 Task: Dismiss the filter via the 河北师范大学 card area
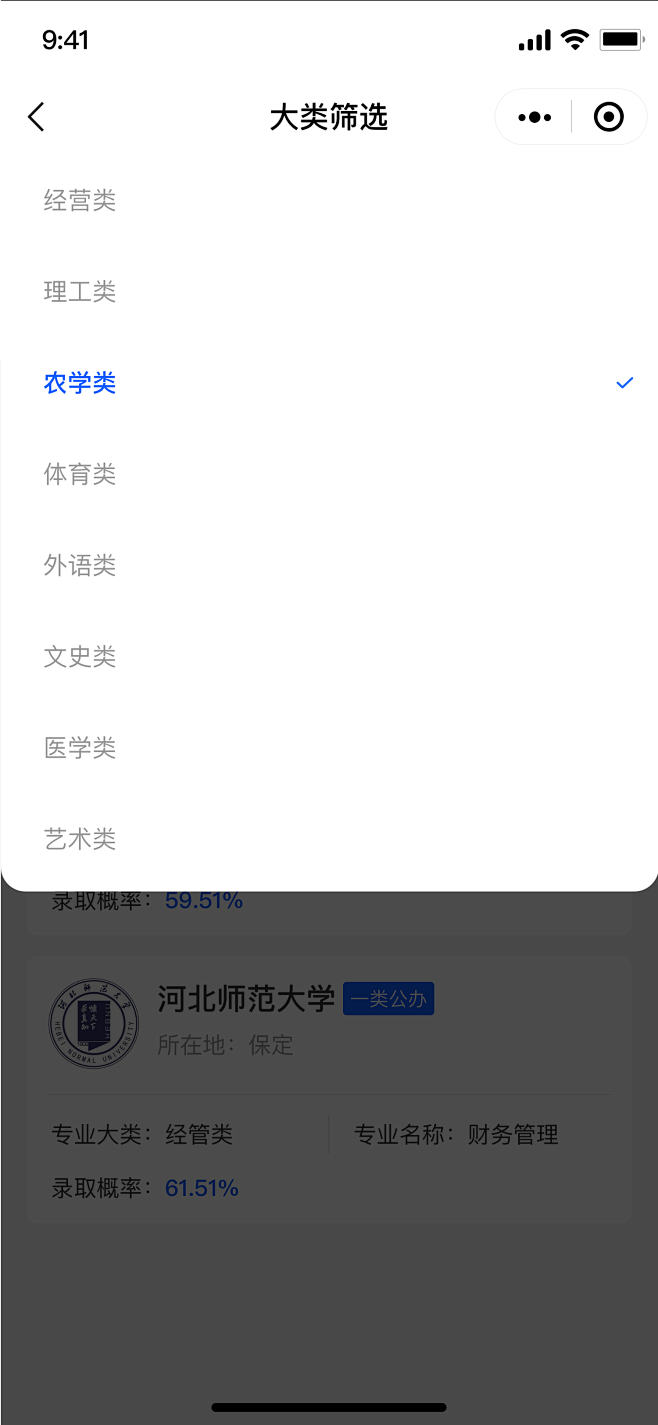click(x=329, y=1089)
